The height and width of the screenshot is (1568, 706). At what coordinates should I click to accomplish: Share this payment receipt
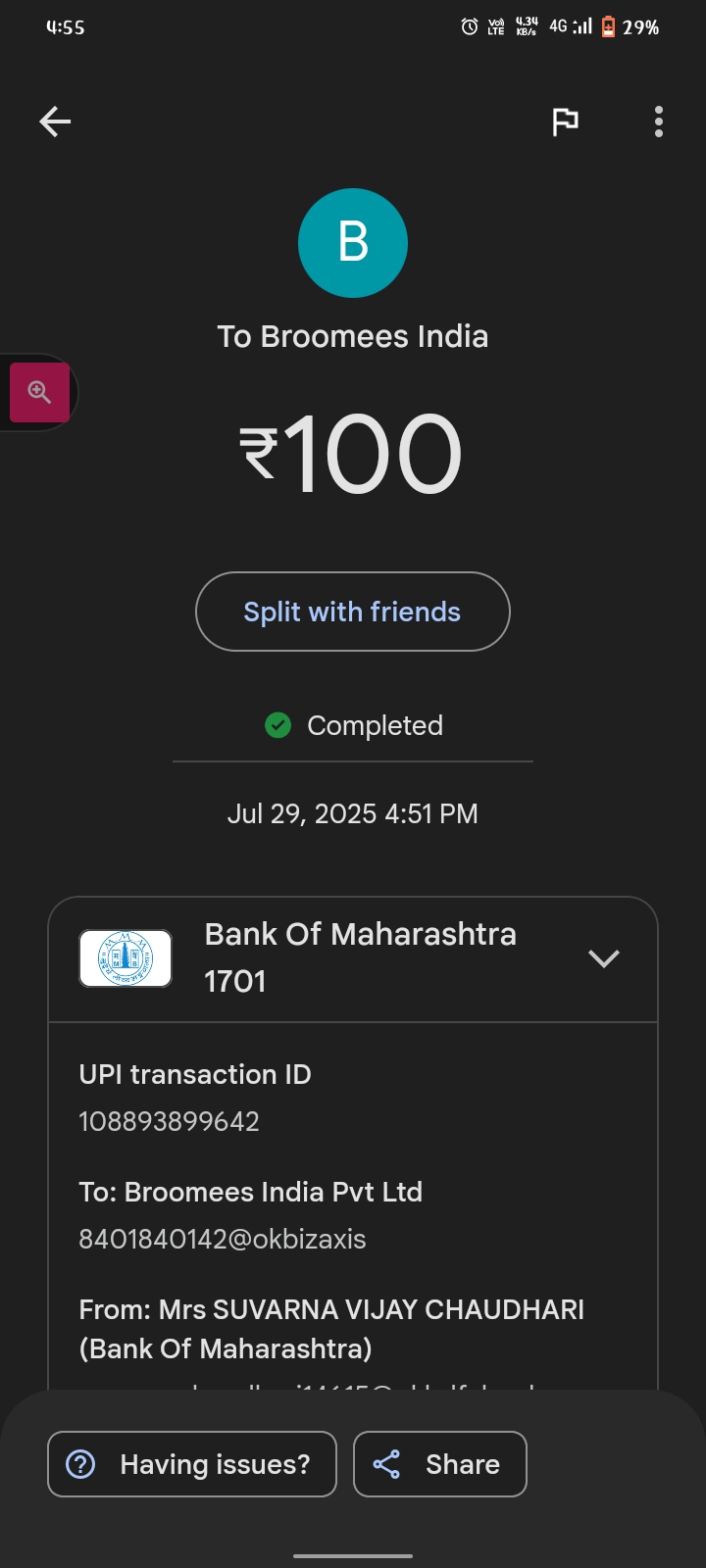point(440,1464)
